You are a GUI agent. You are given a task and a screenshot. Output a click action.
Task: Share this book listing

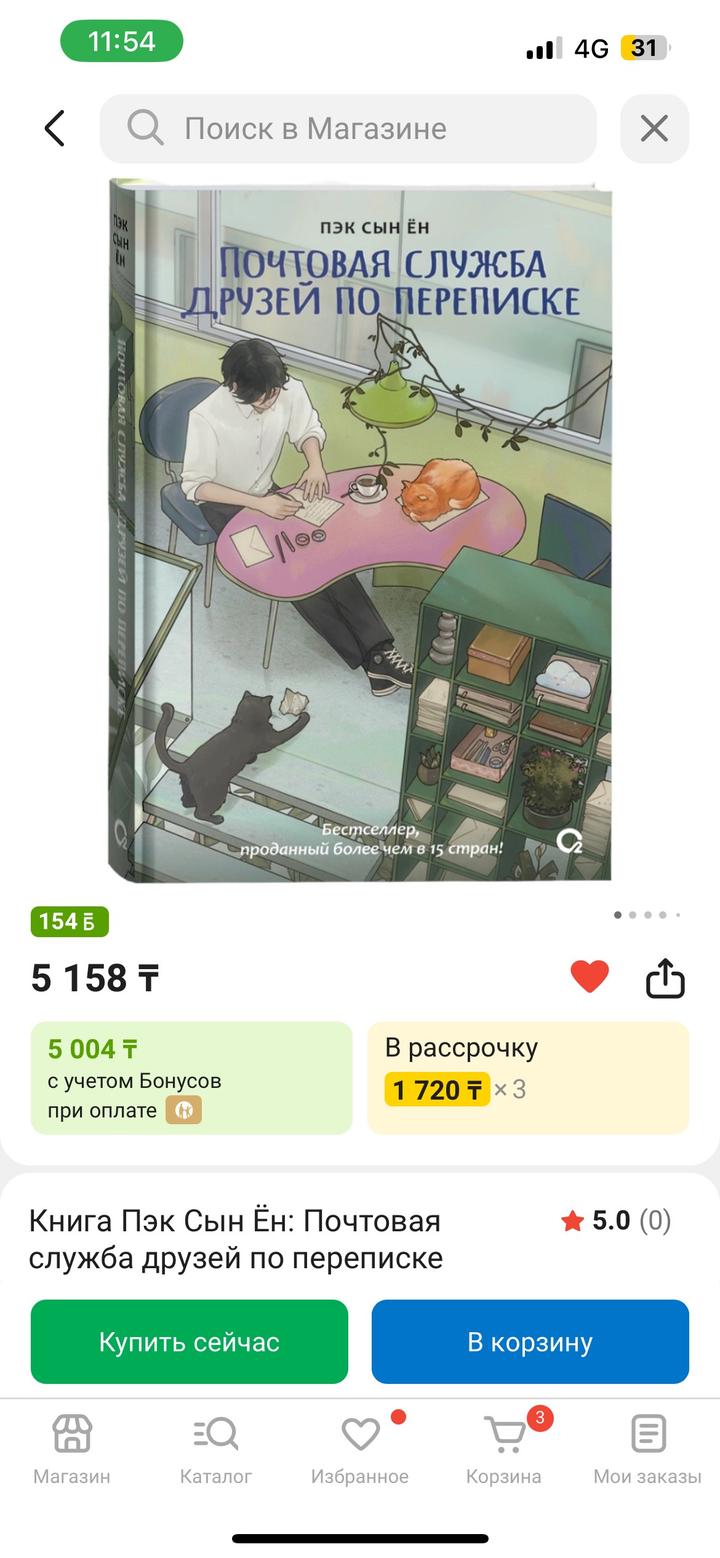664,978
